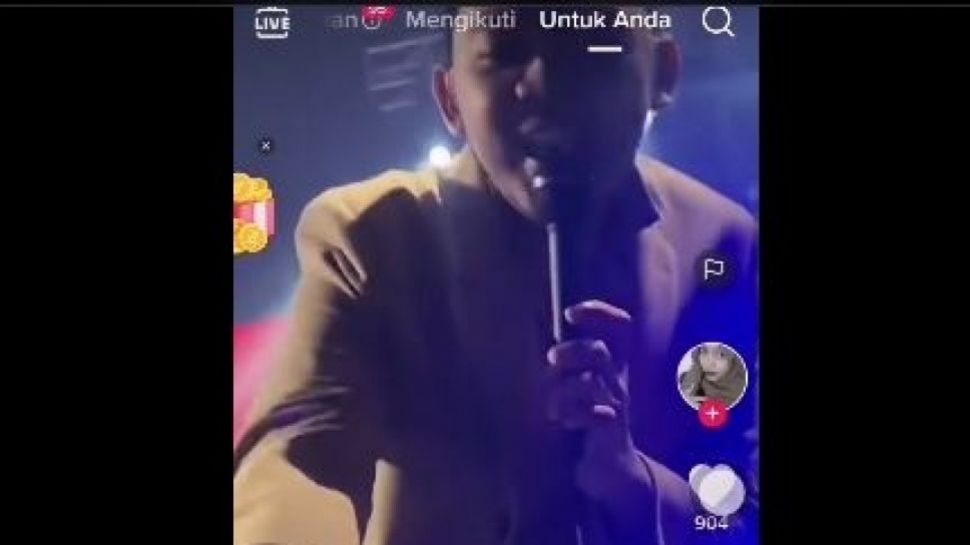Open the coin gift box promotion
Viewport: 970px width, 545px height.
(252, 213)
